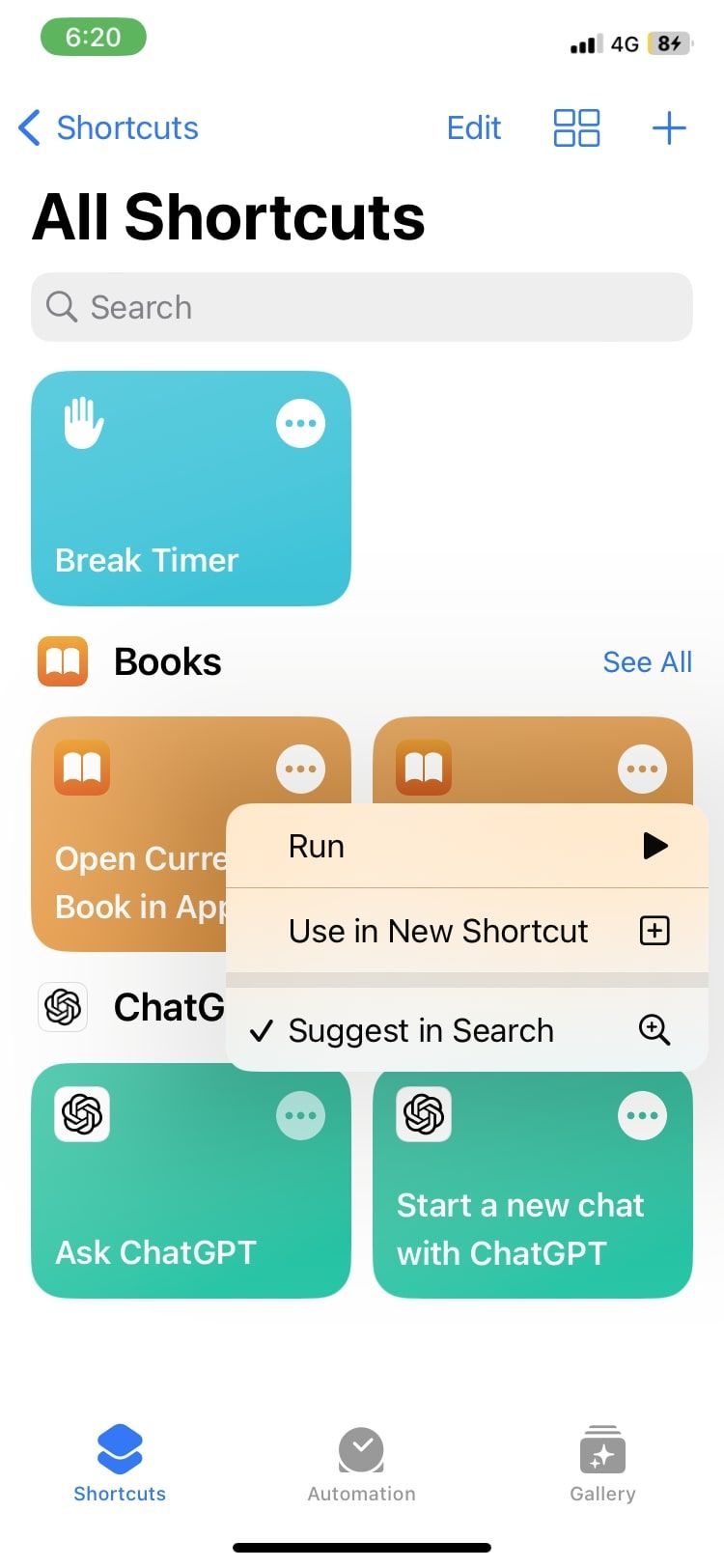Tap Edit in the top bar
The height and width of the screenshot is (1568, 724).
point(473,127)
